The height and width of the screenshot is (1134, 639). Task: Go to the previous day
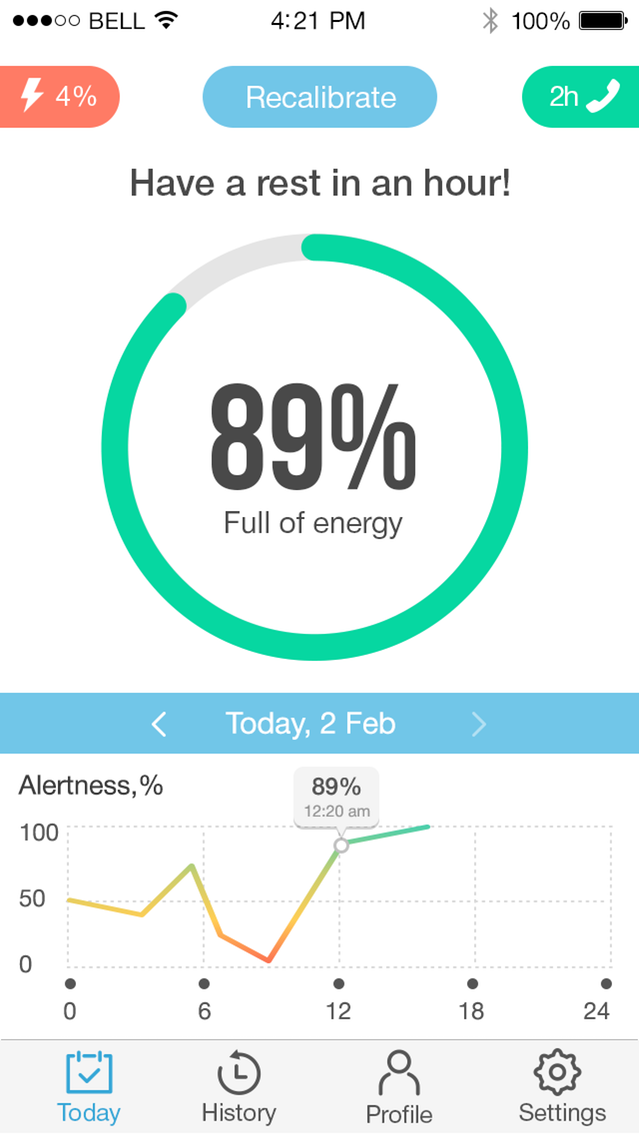point(159,724)
